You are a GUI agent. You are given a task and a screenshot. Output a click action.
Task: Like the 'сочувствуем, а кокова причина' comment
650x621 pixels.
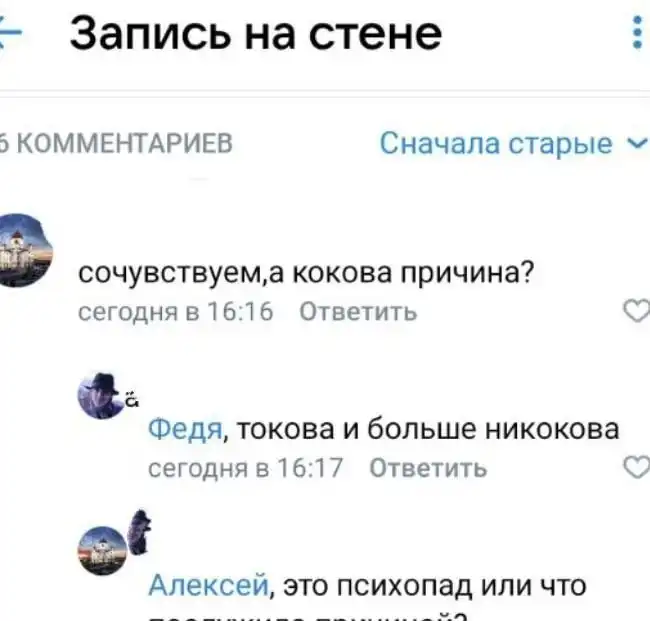click(x=635, y=311)
